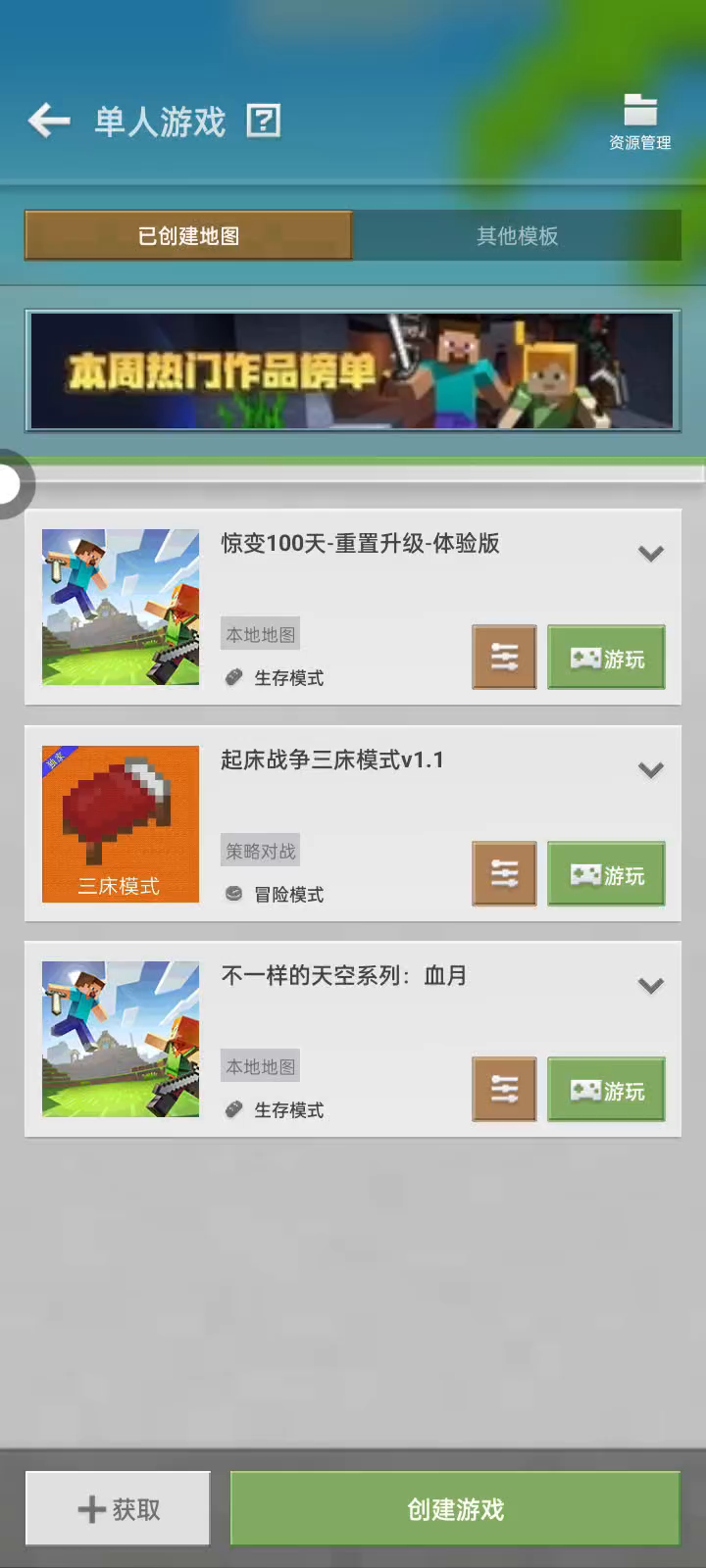The width and height of the screenshot is (706, 1568).
Task: Expand details for 惊变100天-重置升级-体验版
Action: [x=651, y=554]
